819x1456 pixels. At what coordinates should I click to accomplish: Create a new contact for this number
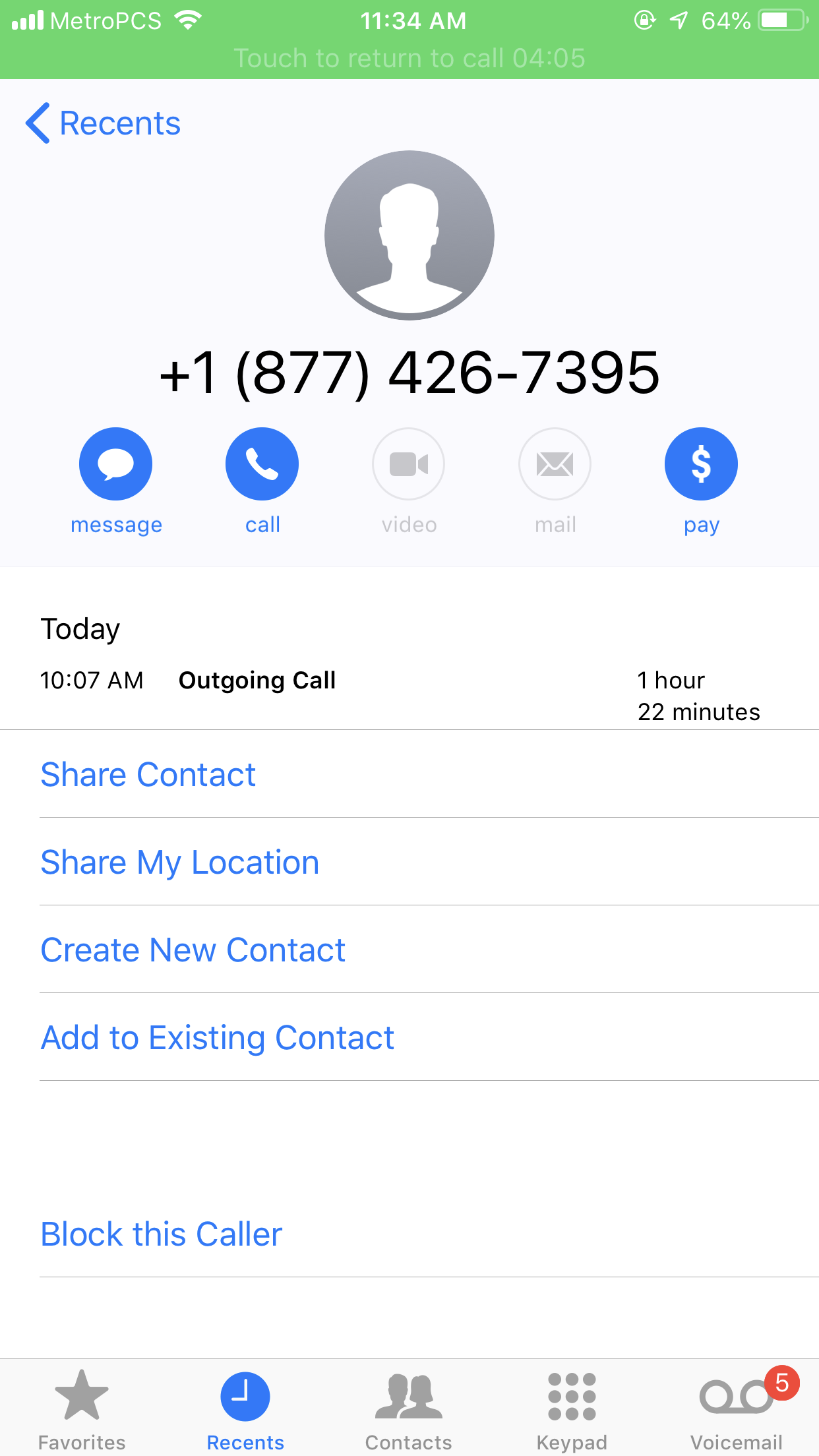click(x=193, y=950)
